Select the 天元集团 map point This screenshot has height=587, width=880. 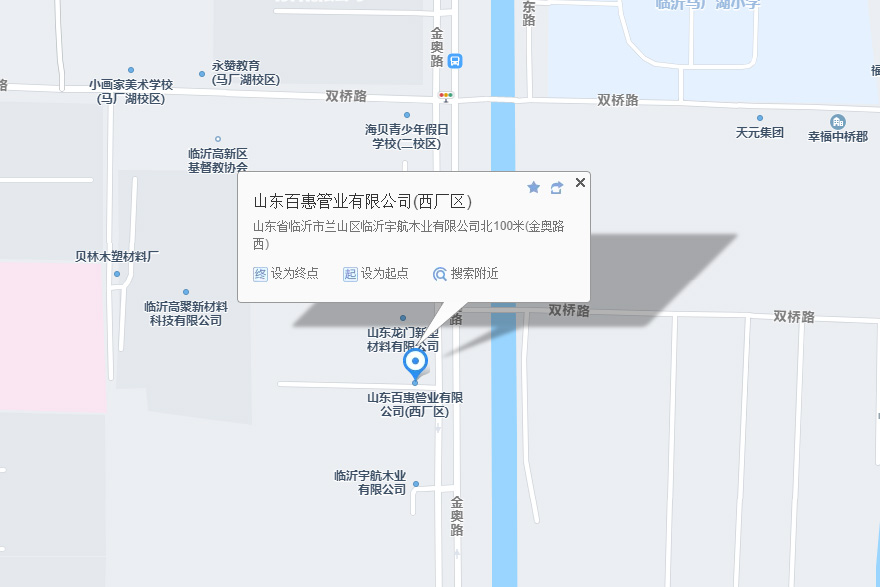(x=759, y=119)
